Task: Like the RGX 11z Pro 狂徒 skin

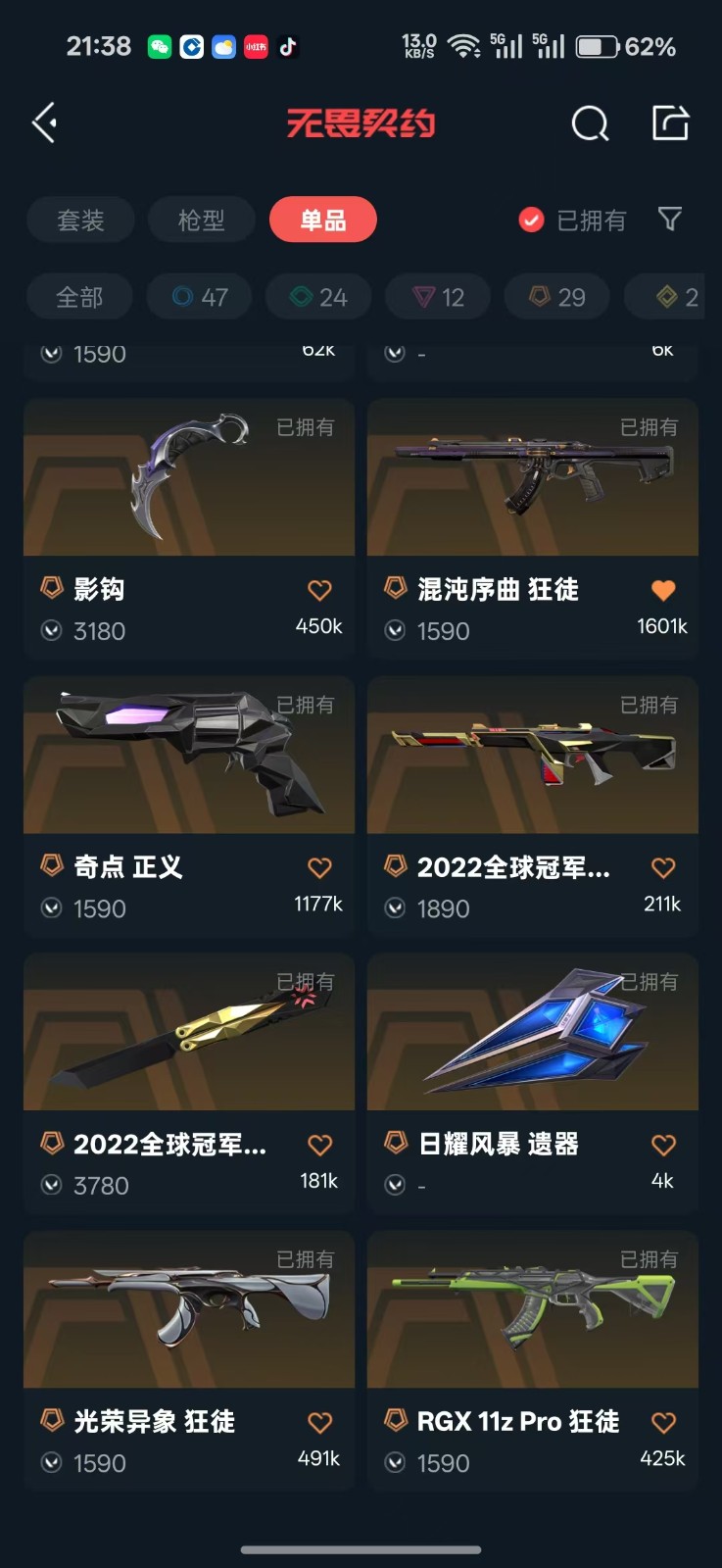Action: pyautogui.click(x=663, y=1422)
